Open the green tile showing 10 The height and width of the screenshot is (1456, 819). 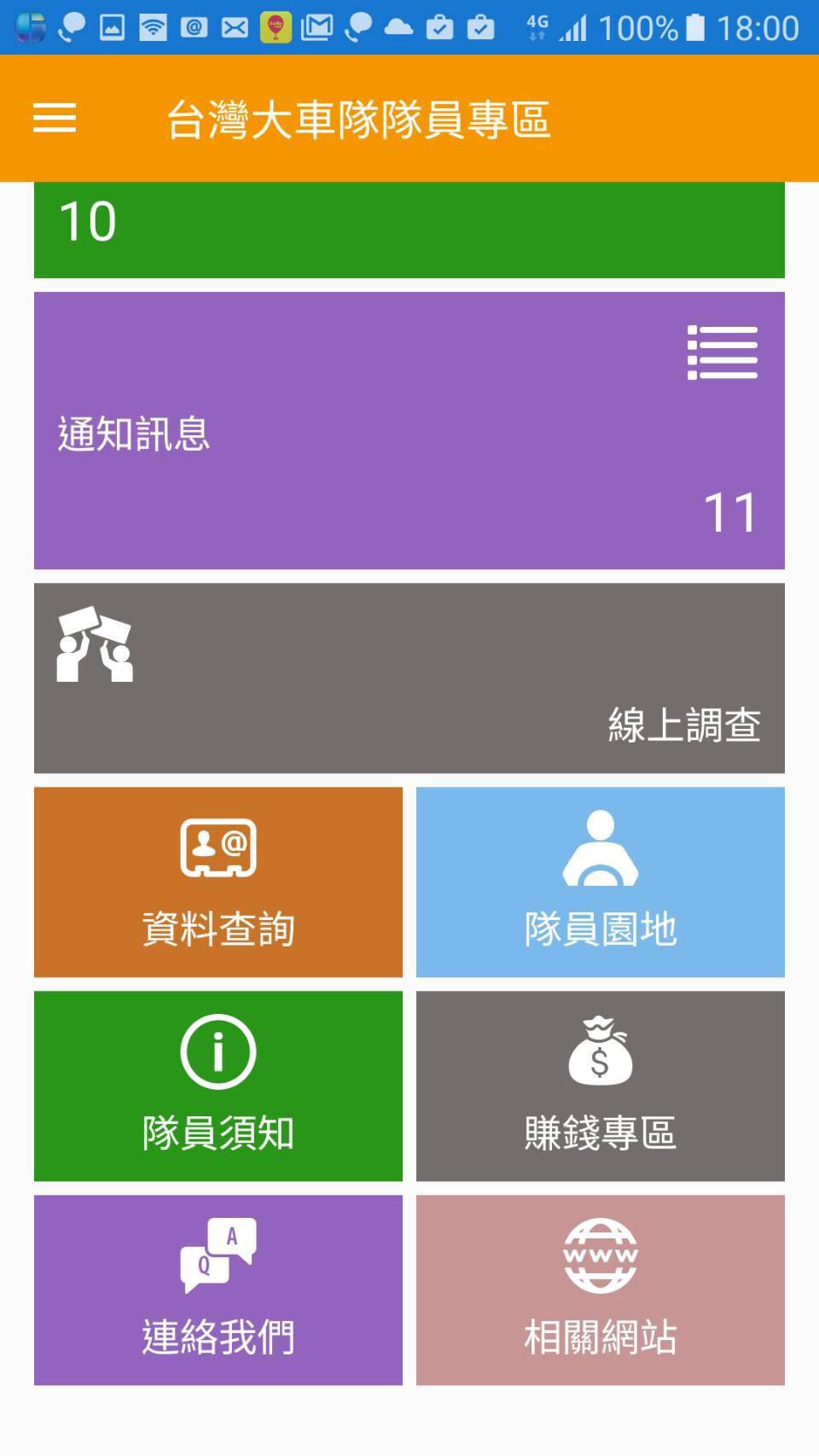pos(409,230)
